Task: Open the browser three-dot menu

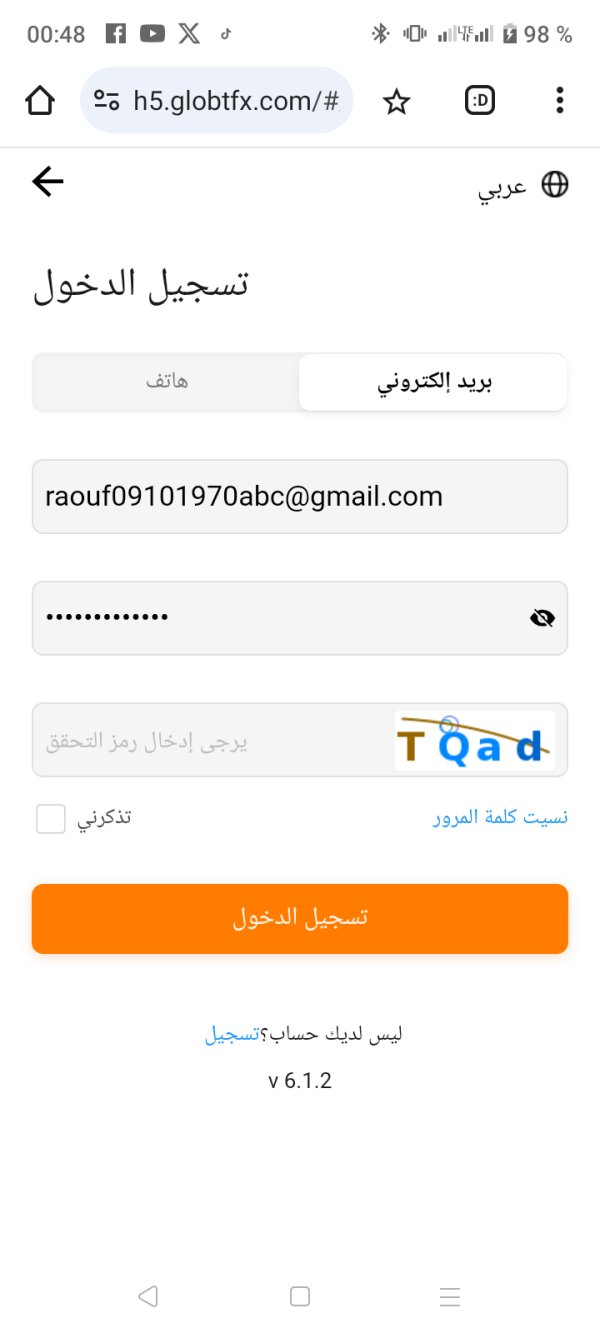Action: pos(559,100)
